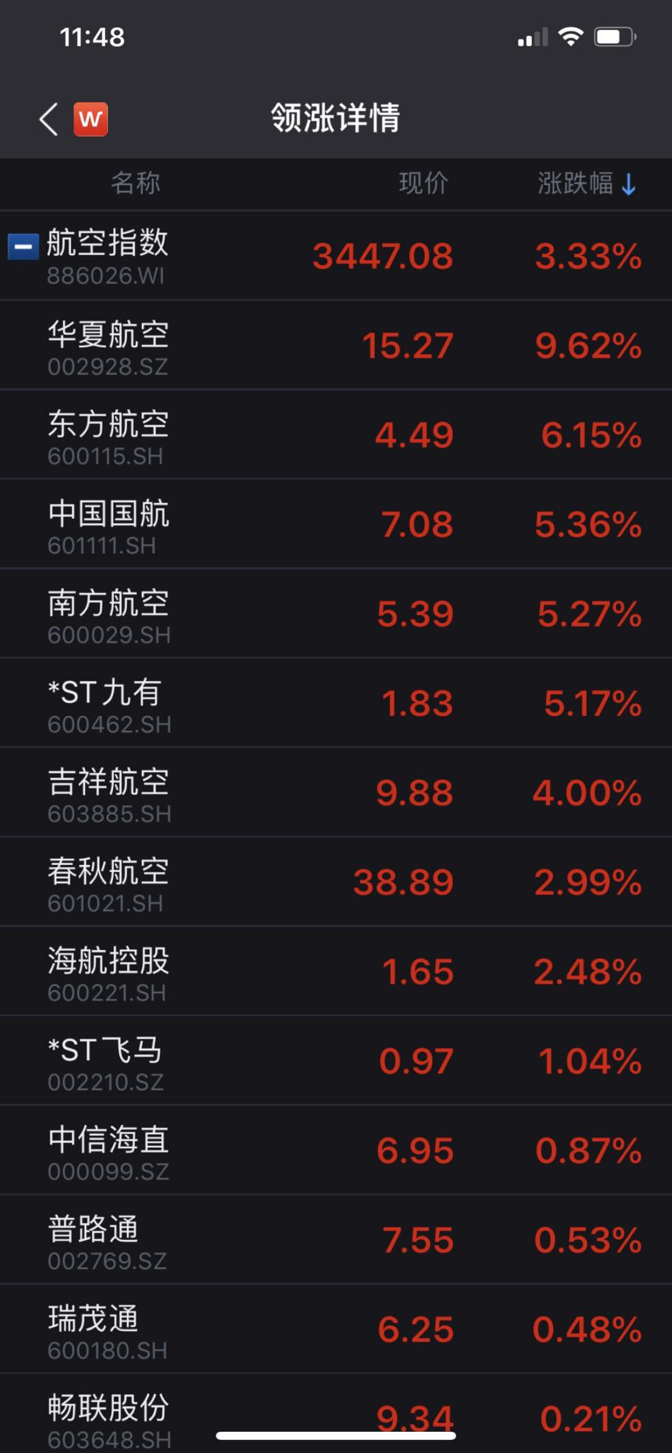Open 普路通 stock details
Screen dimensions: 672x1453
pos(336,1239)
